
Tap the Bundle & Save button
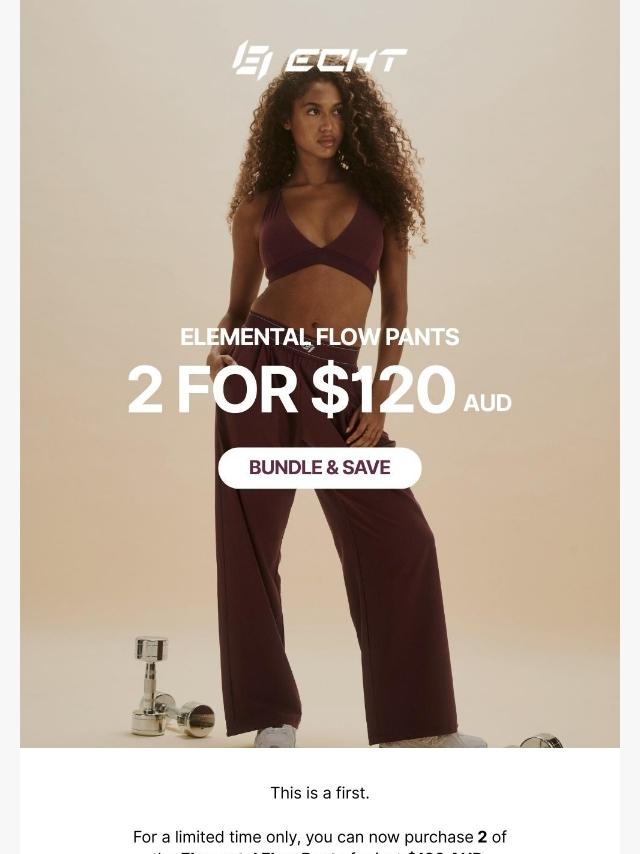pos(320,468)
